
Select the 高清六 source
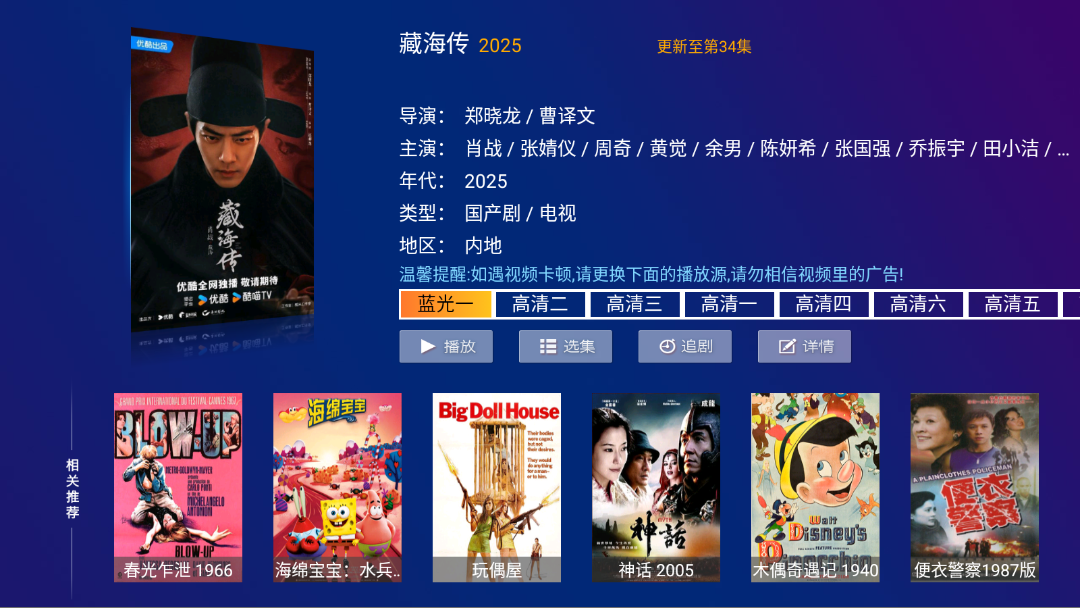pyautogui.click(x=918, y=304)
